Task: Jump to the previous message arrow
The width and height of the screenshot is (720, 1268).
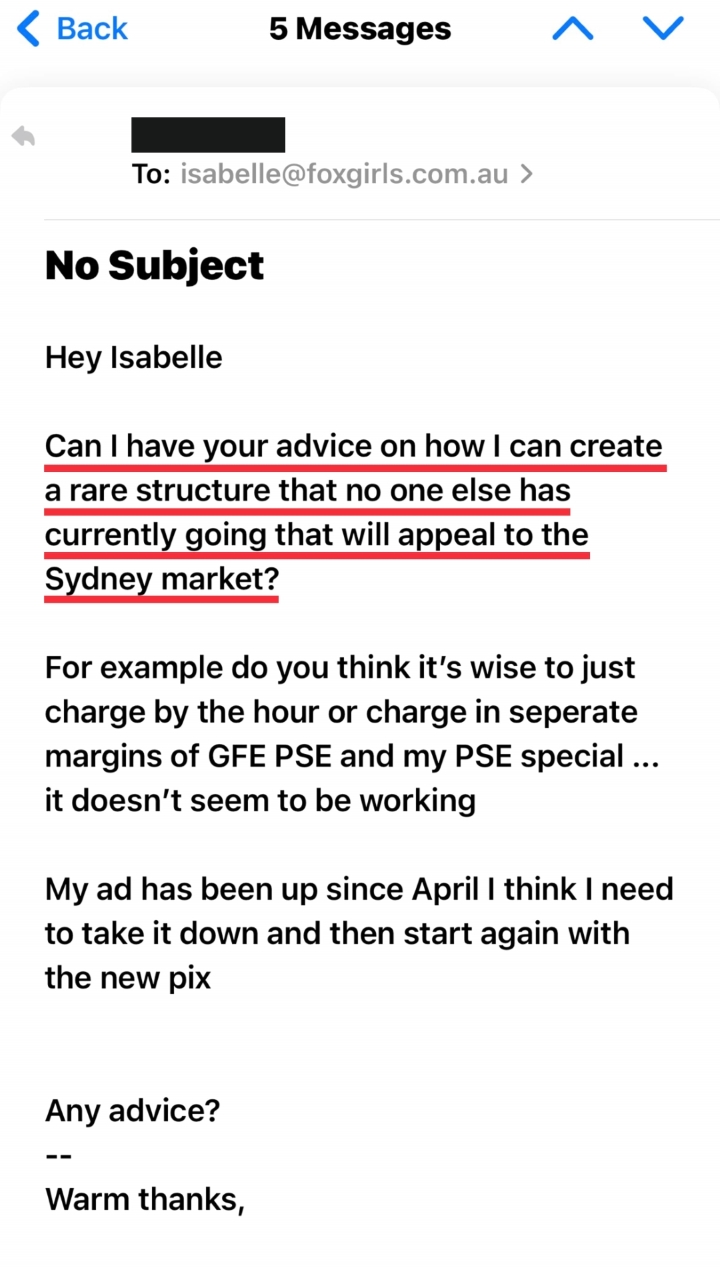Action: click(573, 29)
